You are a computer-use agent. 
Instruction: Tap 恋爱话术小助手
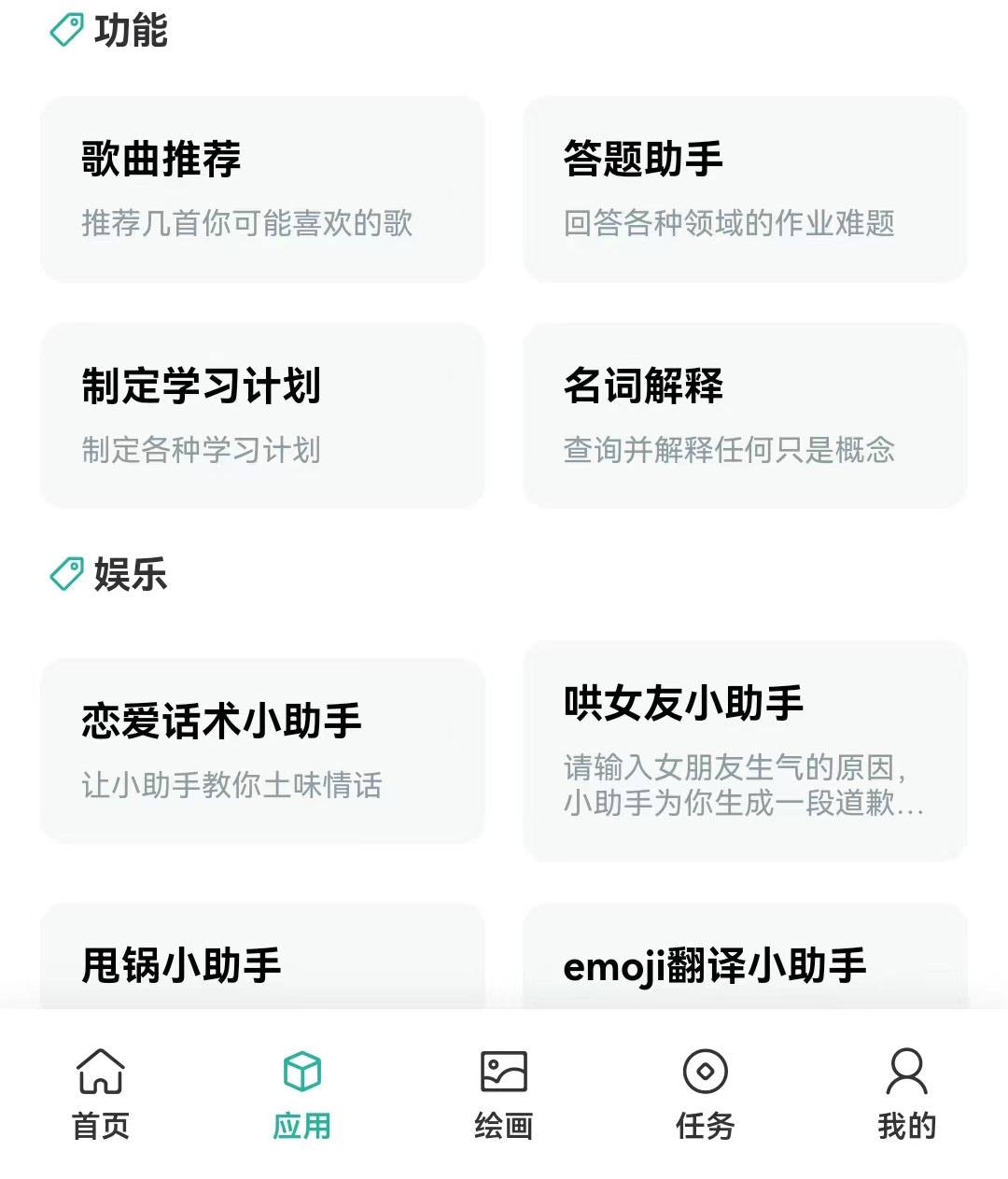pos(261,751)
